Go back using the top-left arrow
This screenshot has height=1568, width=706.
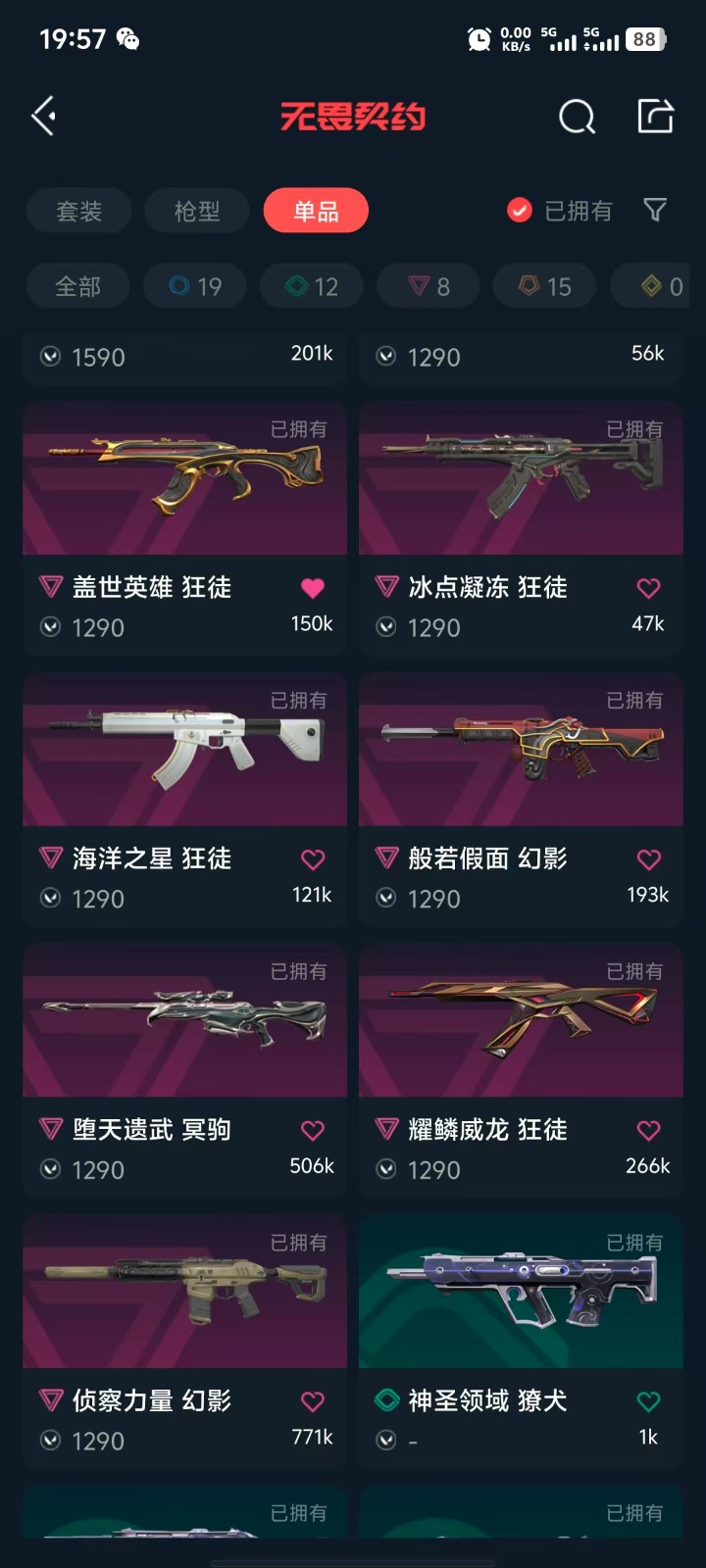coord(44,117)
